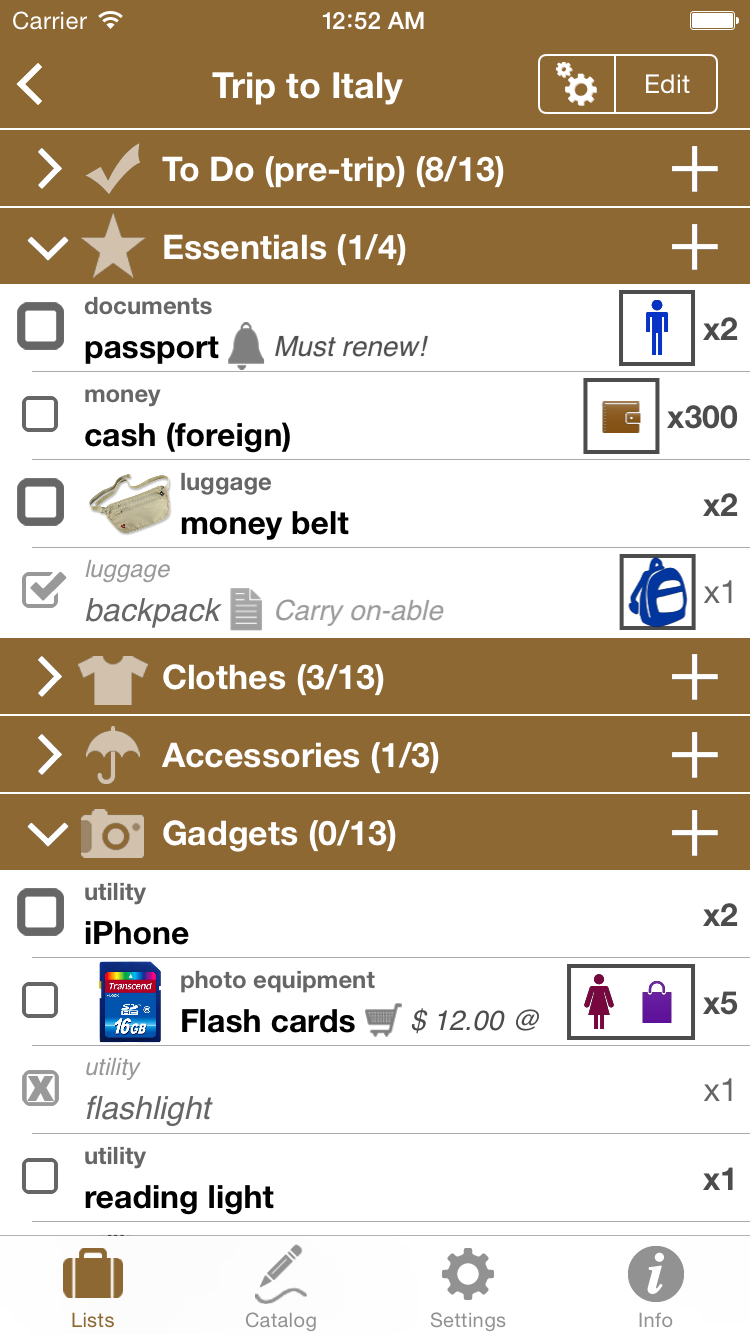Check off the passport item
This screenshot has width=750, height=1334.
(x=41, y=328)
